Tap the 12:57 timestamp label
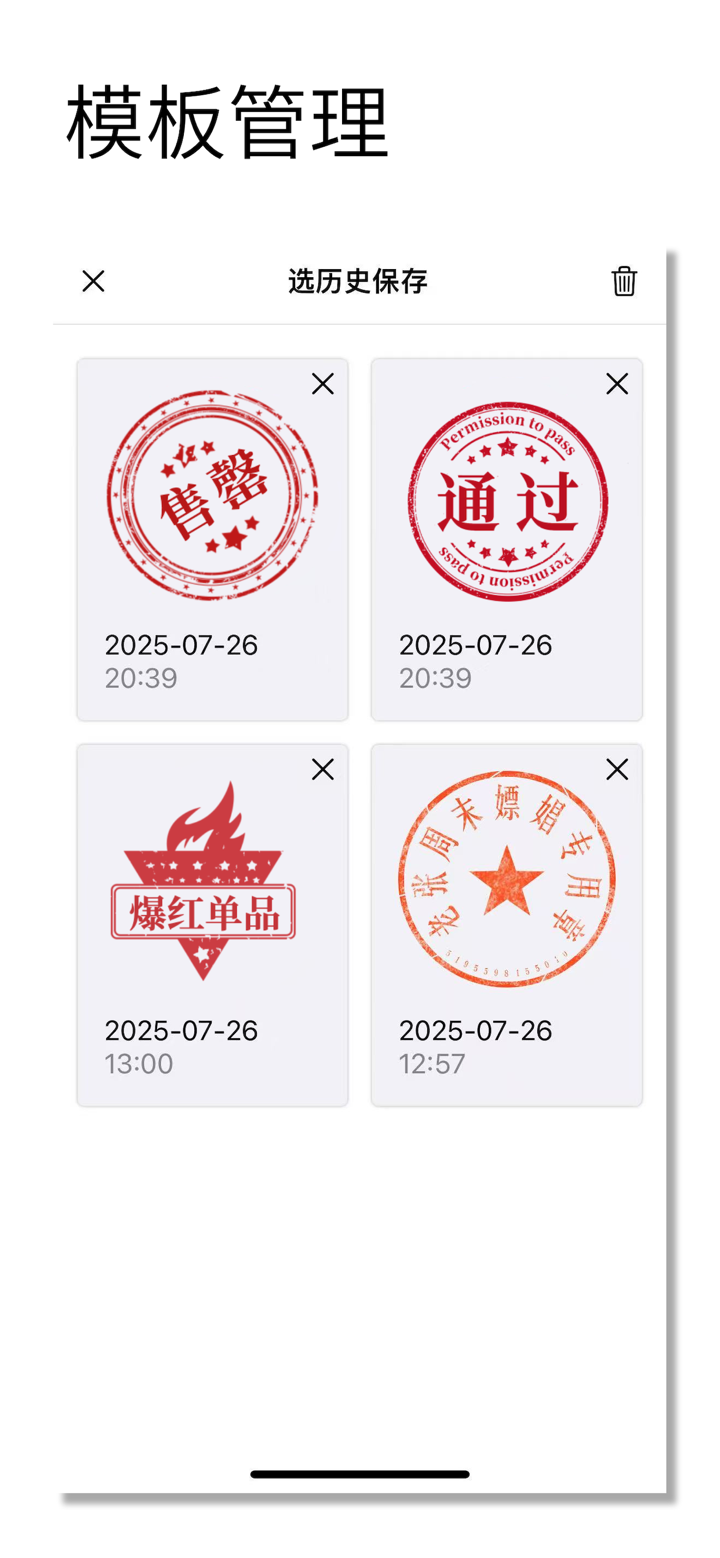Image resolution: width=720 pixels, height=1558 pixels. 433,1063
